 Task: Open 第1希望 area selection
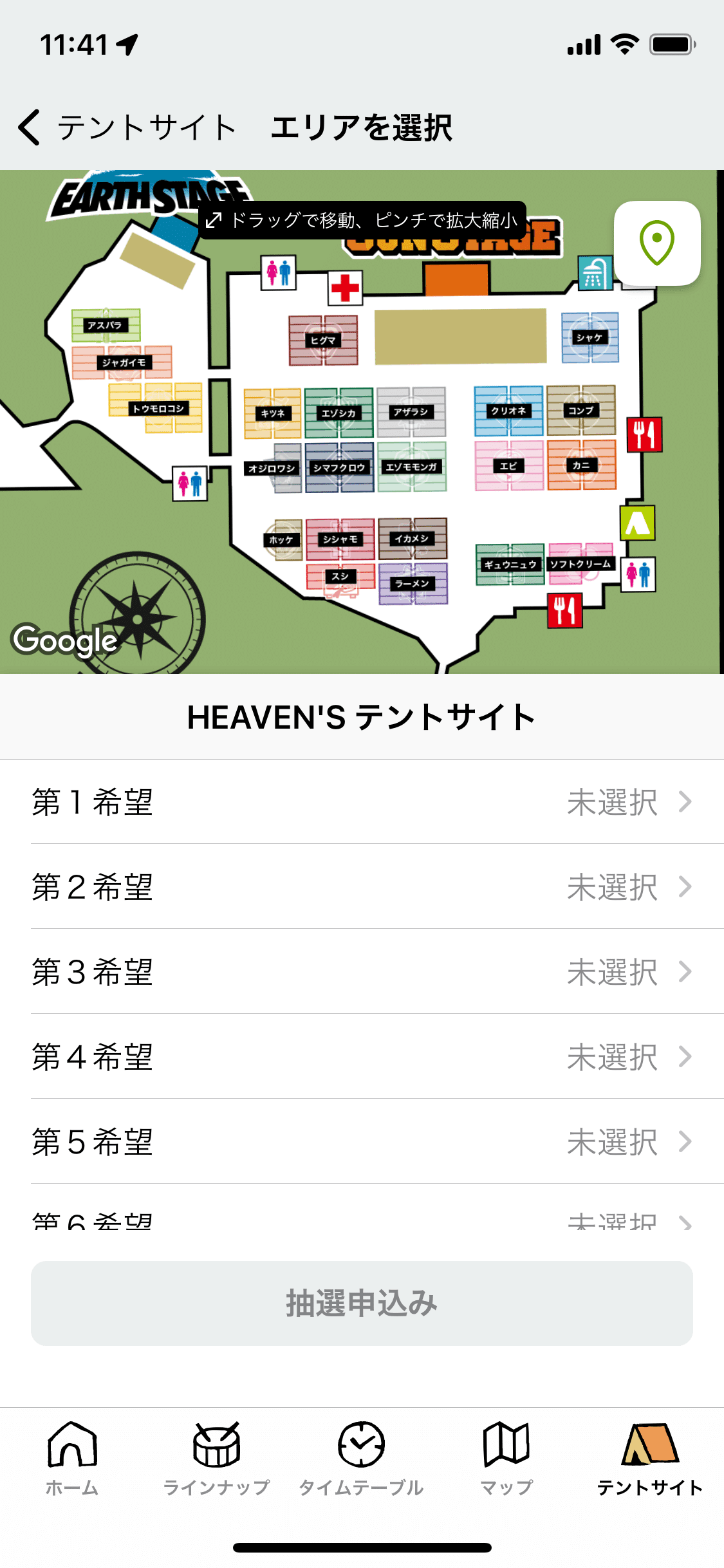click(362, 802)
